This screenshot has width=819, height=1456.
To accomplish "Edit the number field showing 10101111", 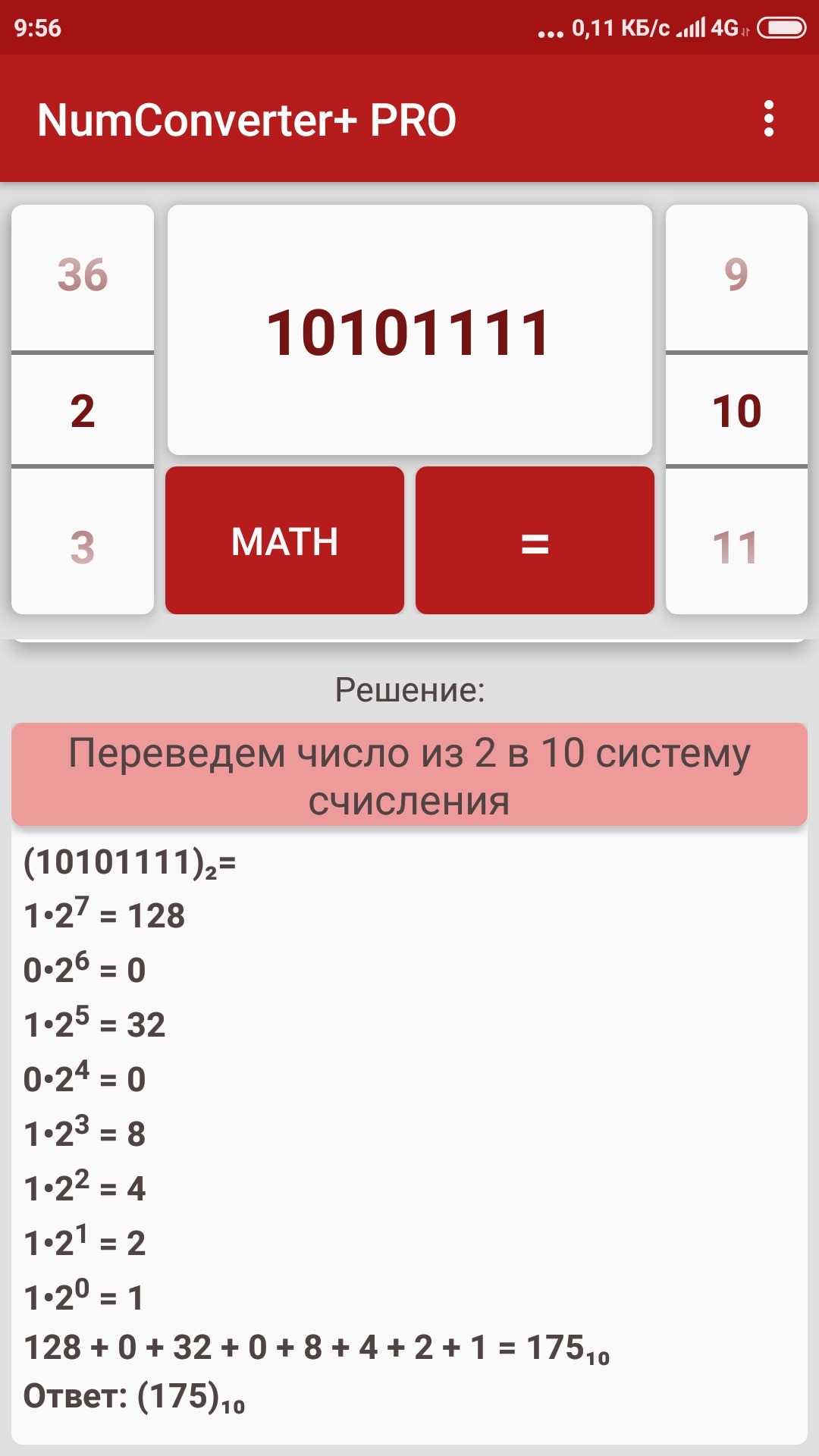I will tap(409, 331).
